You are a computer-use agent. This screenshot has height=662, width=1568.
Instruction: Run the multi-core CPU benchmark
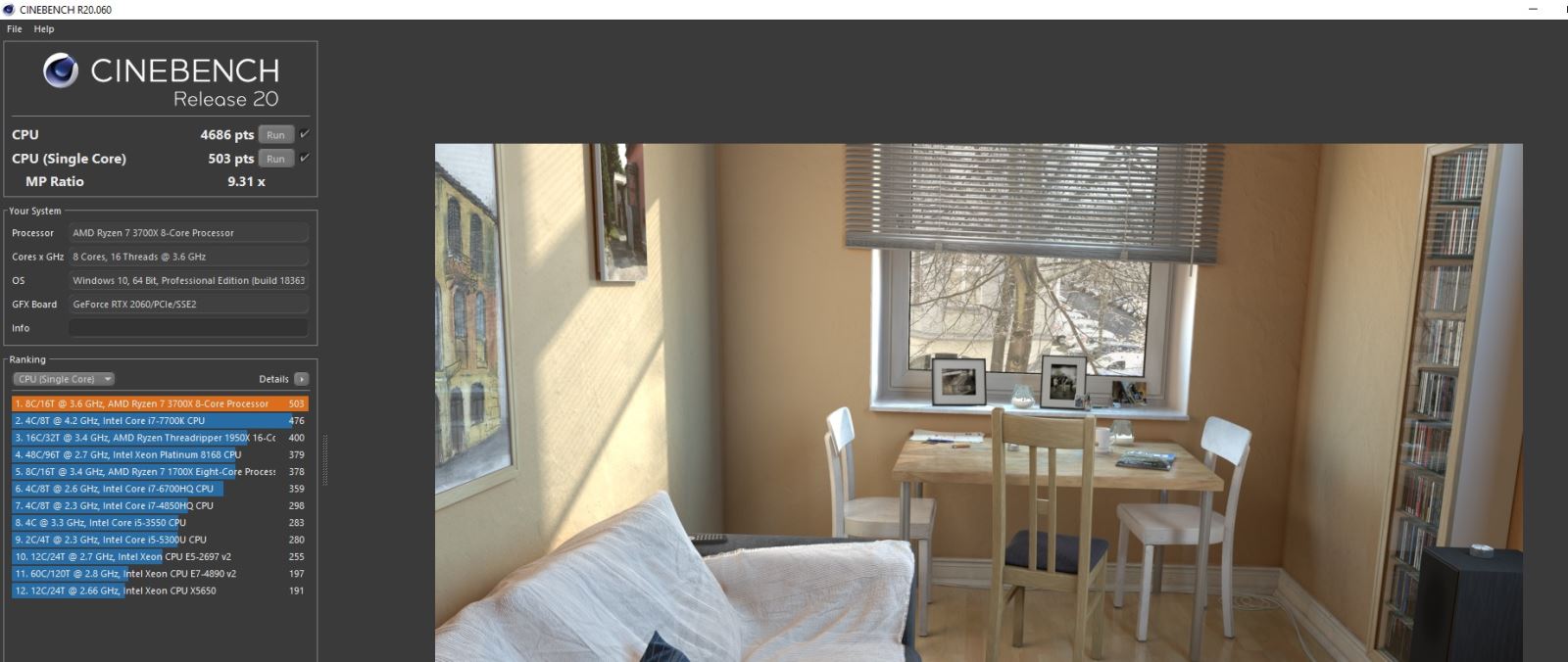(275, 135)
